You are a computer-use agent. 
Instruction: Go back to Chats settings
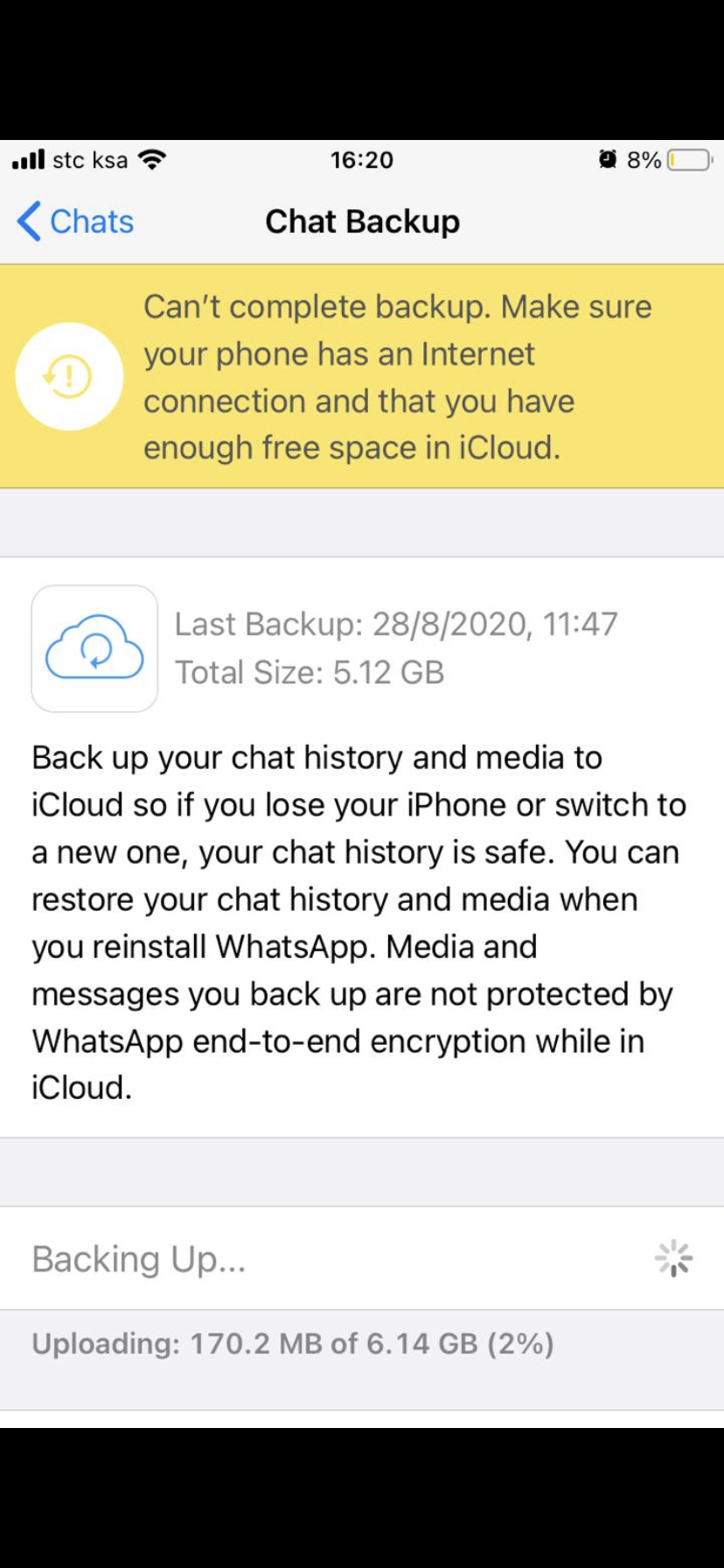point(75,221)
